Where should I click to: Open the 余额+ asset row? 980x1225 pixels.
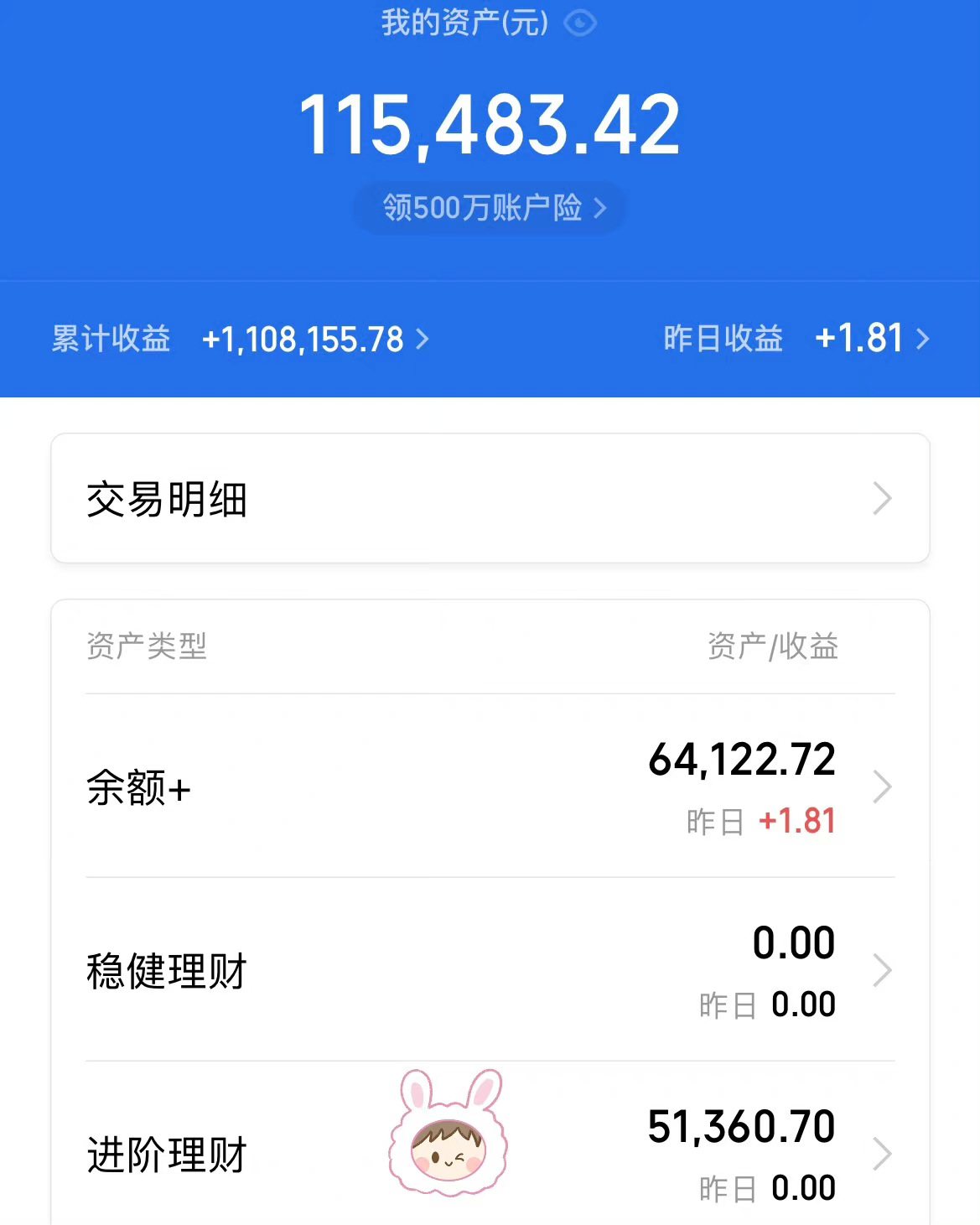pos(490,787)
